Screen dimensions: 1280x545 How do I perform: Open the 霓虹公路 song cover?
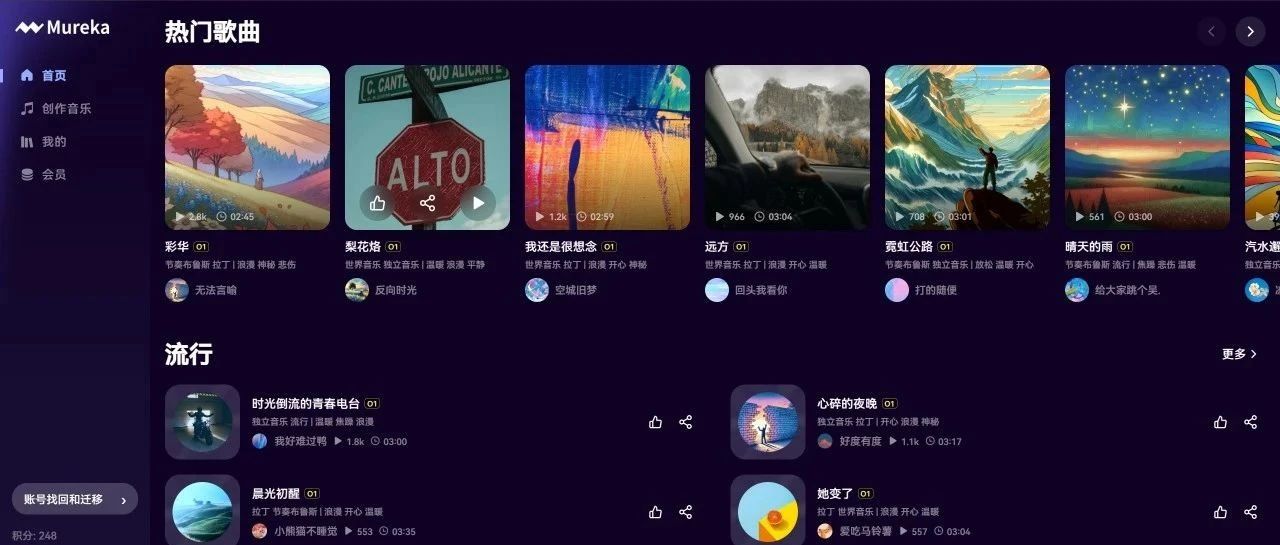coord(967,147)
